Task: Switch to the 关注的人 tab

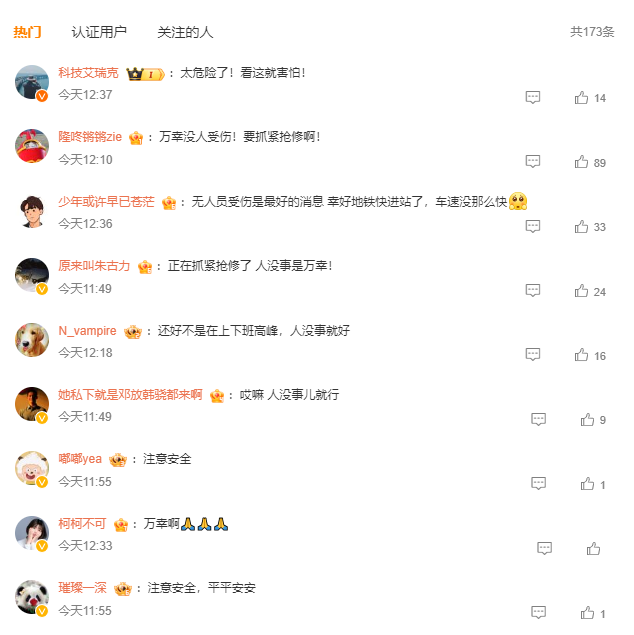Action: point(185,32)
